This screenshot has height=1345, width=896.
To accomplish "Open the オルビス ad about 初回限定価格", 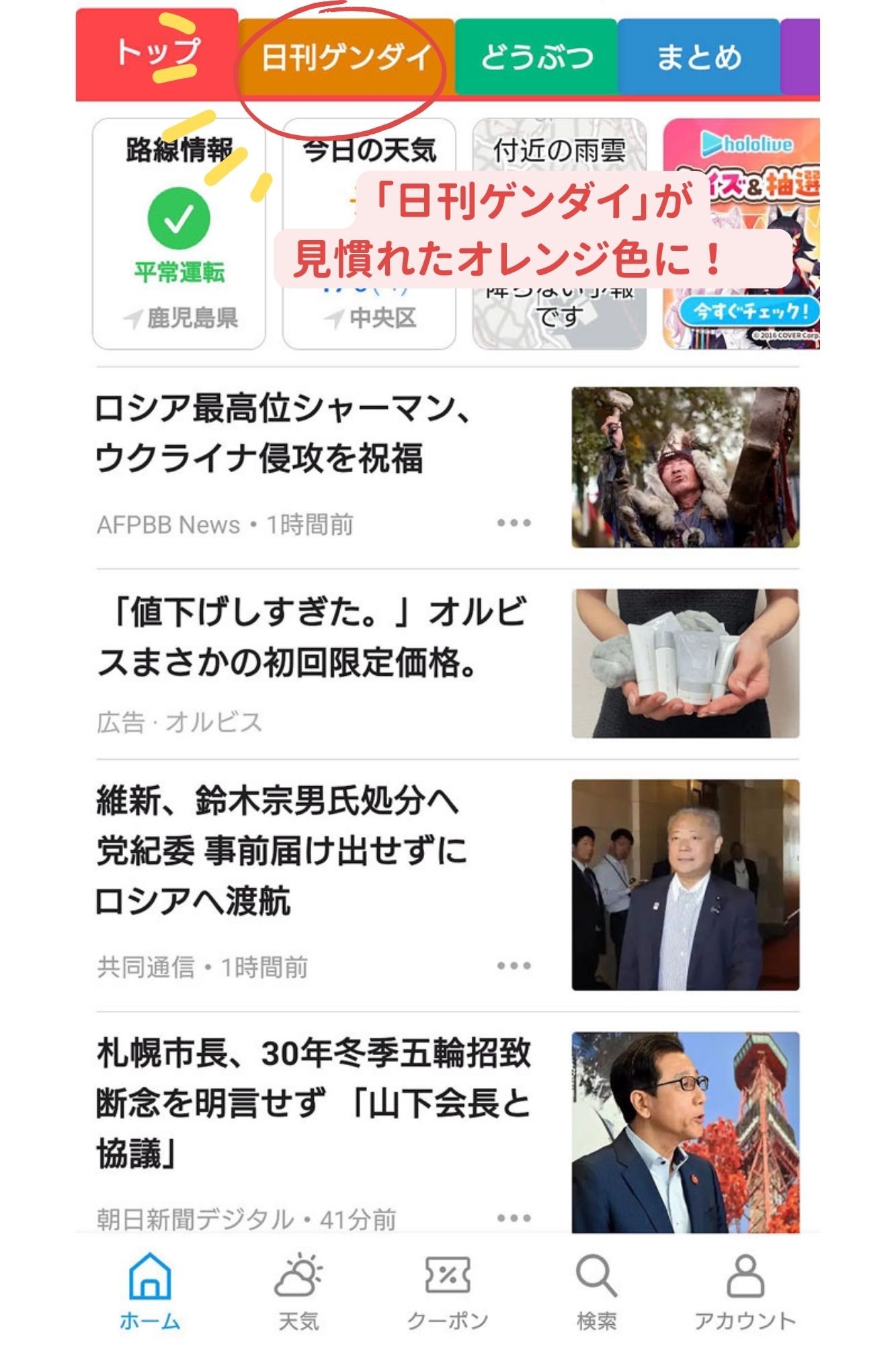I will pyautogui.click(x=309, y=638).
